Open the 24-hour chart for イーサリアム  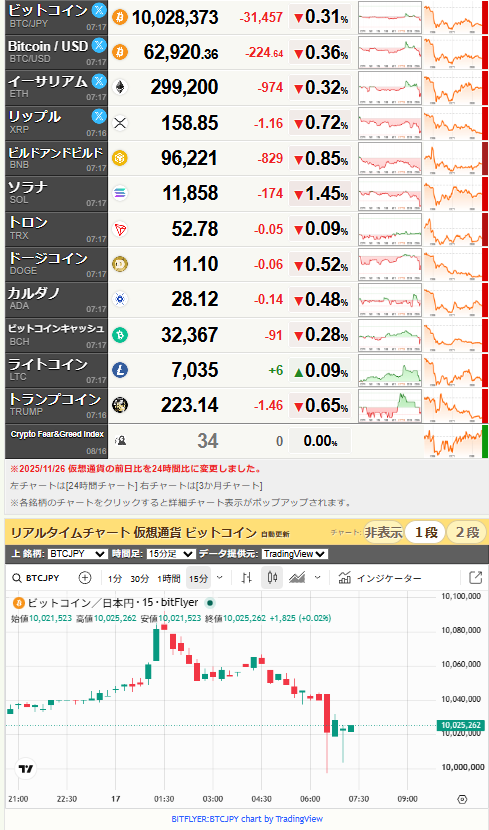tap(390, 88)
